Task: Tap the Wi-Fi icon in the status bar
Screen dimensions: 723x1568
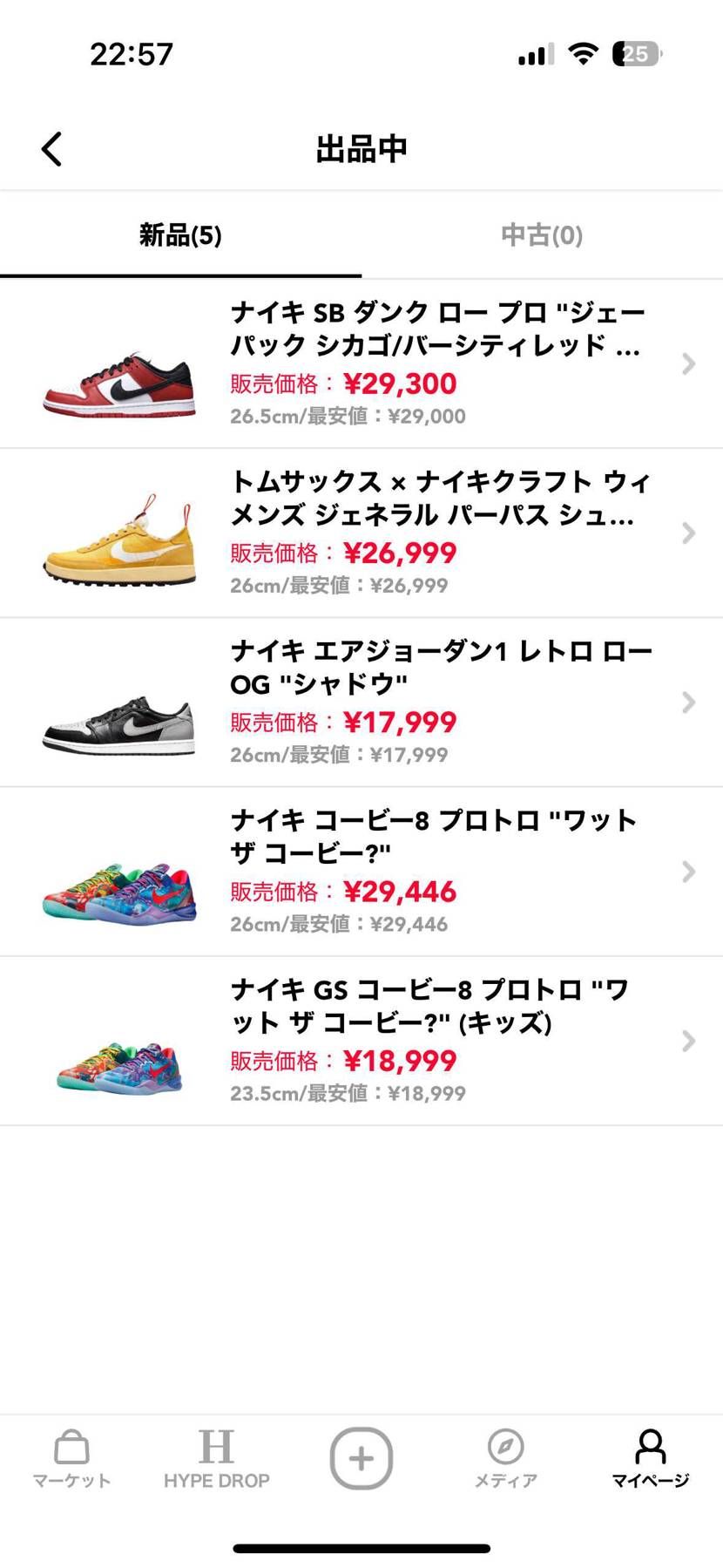Action: click(x=582, y=53)
